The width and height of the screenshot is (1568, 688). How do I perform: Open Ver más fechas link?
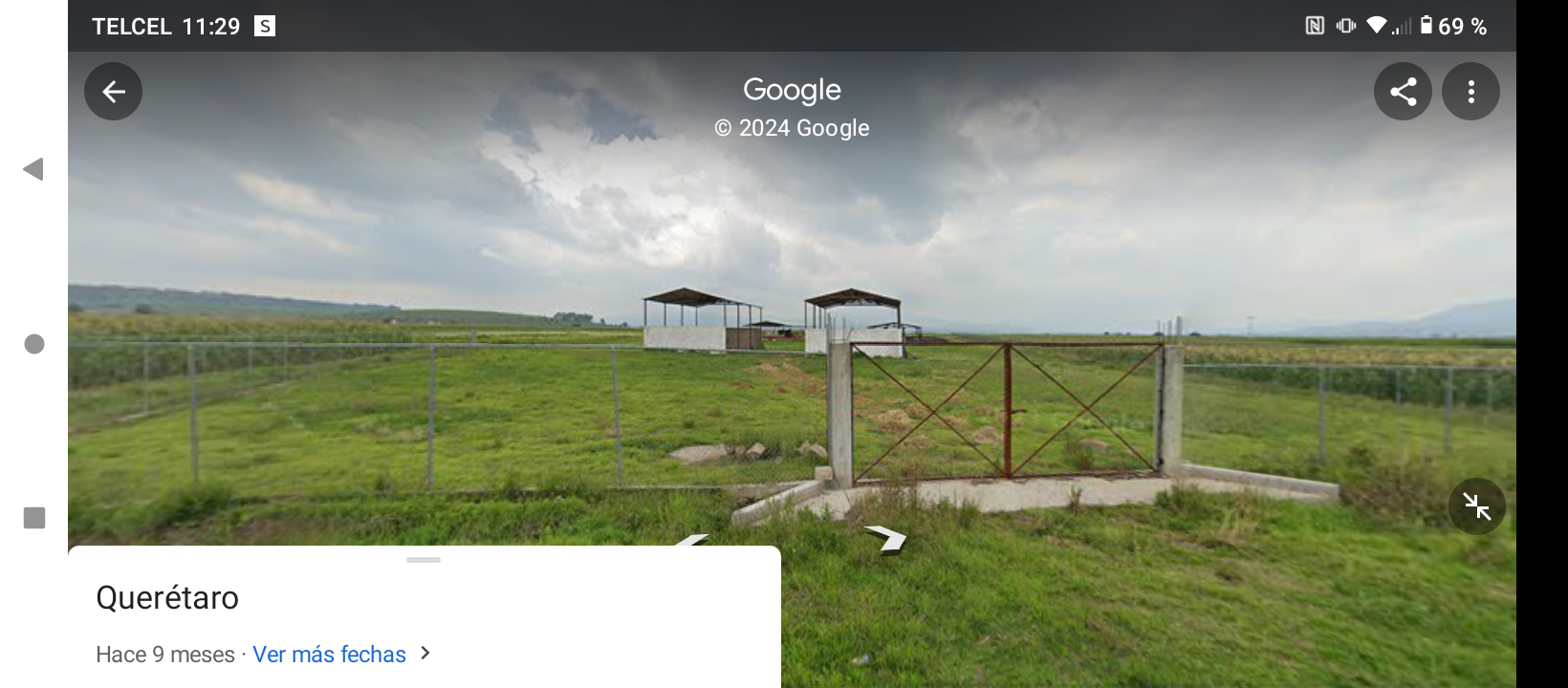click(x=330, y=655)
